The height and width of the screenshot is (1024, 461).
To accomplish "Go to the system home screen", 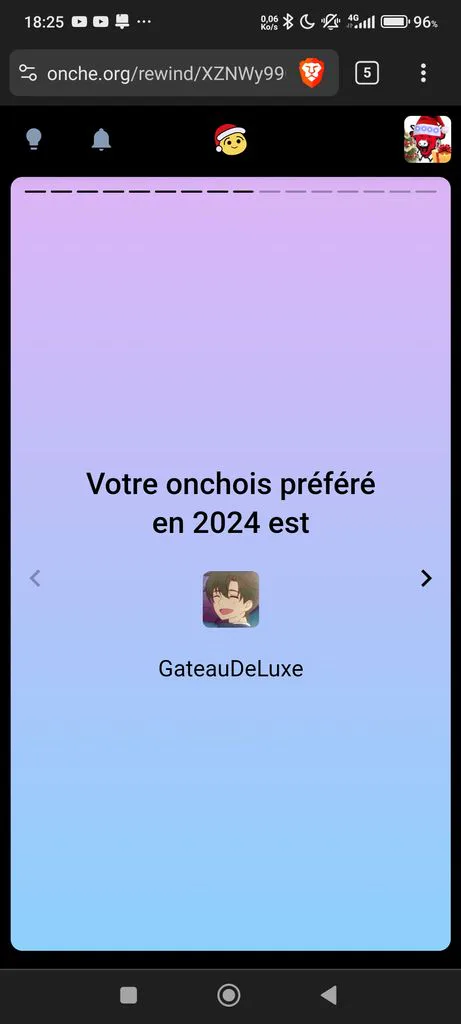I will [229, 995].
